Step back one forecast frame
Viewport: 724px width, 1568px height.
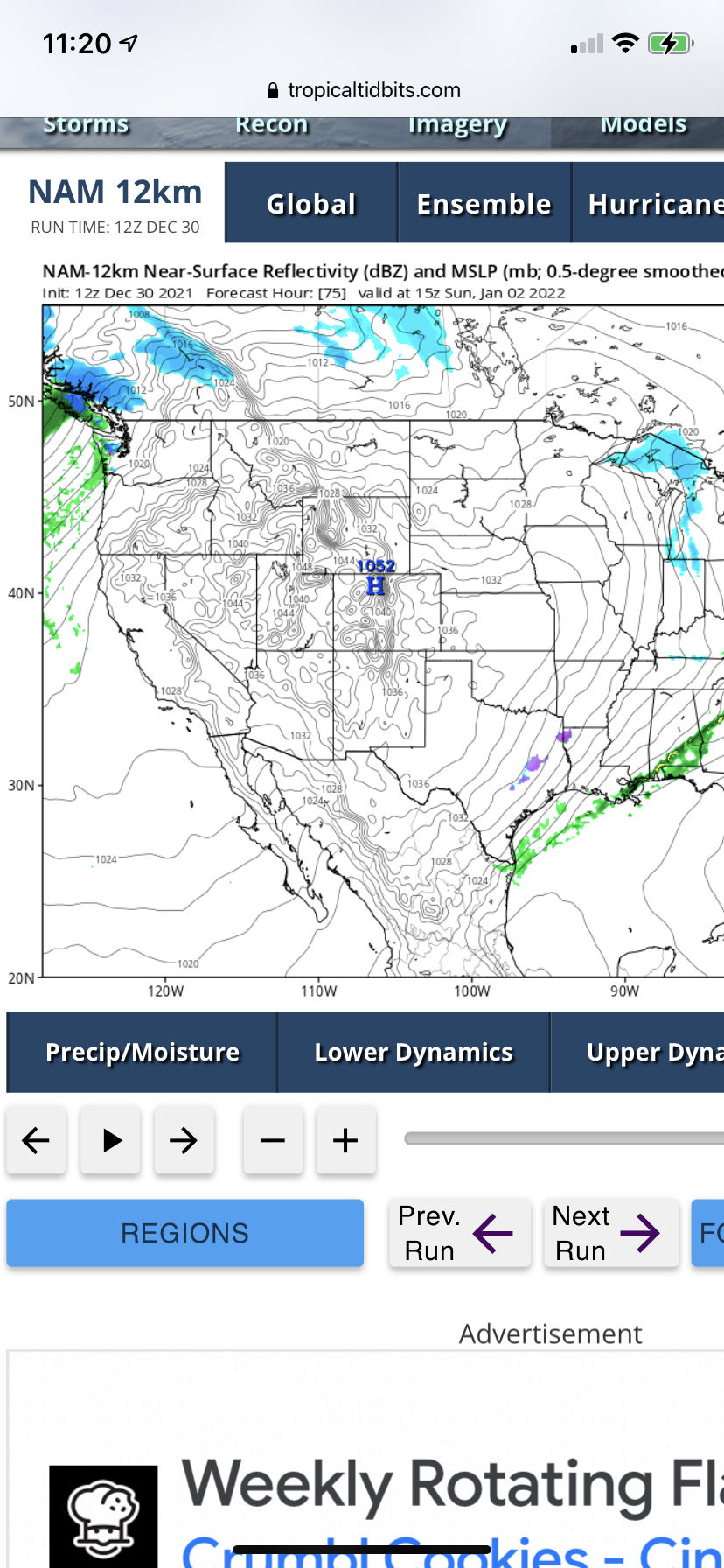point(36,1140)
